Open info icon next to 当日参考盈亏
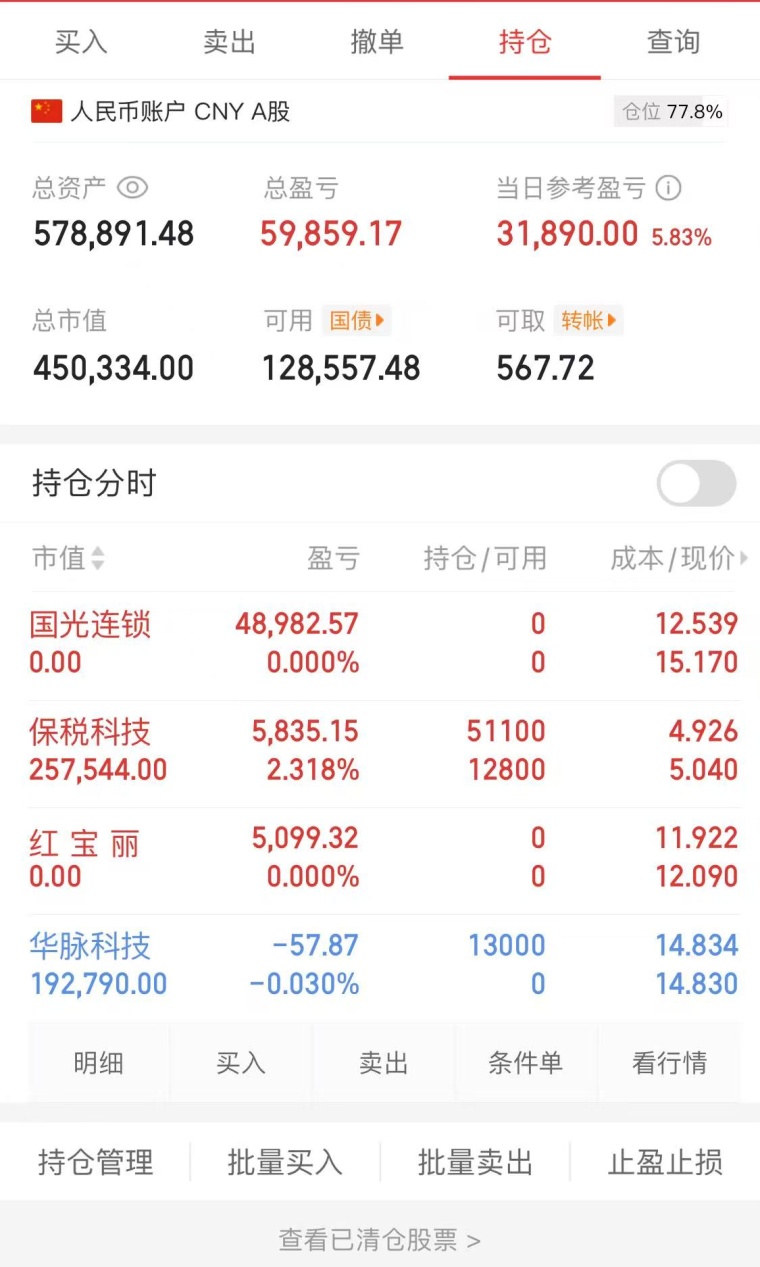 click(669, 188)
